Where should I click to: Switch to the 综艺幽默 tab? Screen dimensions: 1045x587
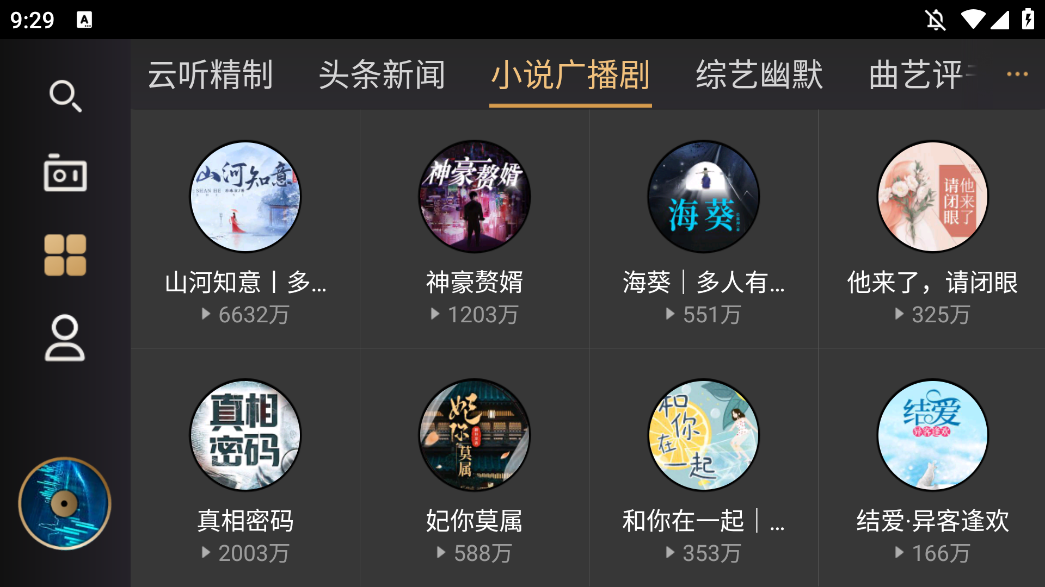click(x=759, y=75)
